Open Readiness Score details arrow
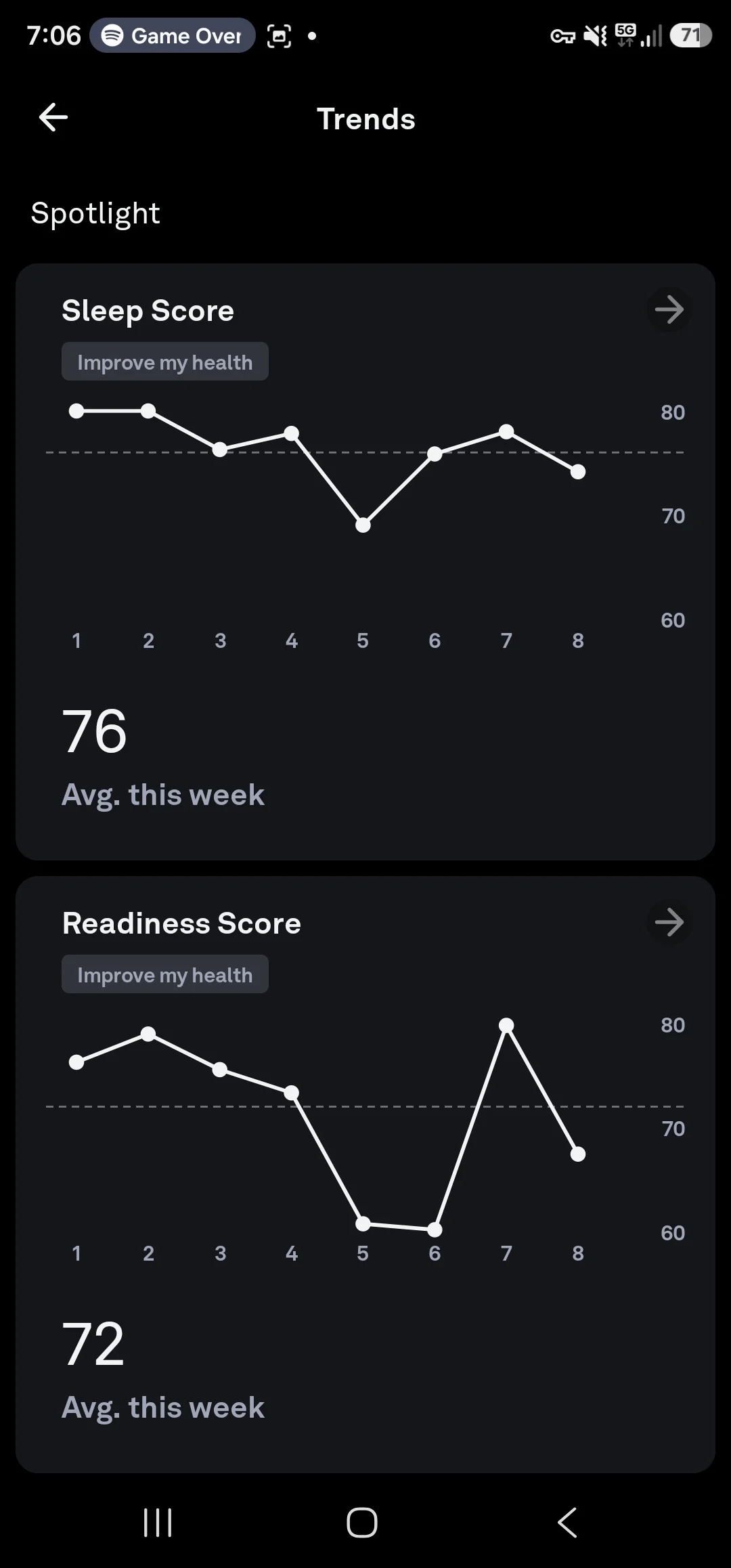The image size is (731, 1568). coord(669,922)
